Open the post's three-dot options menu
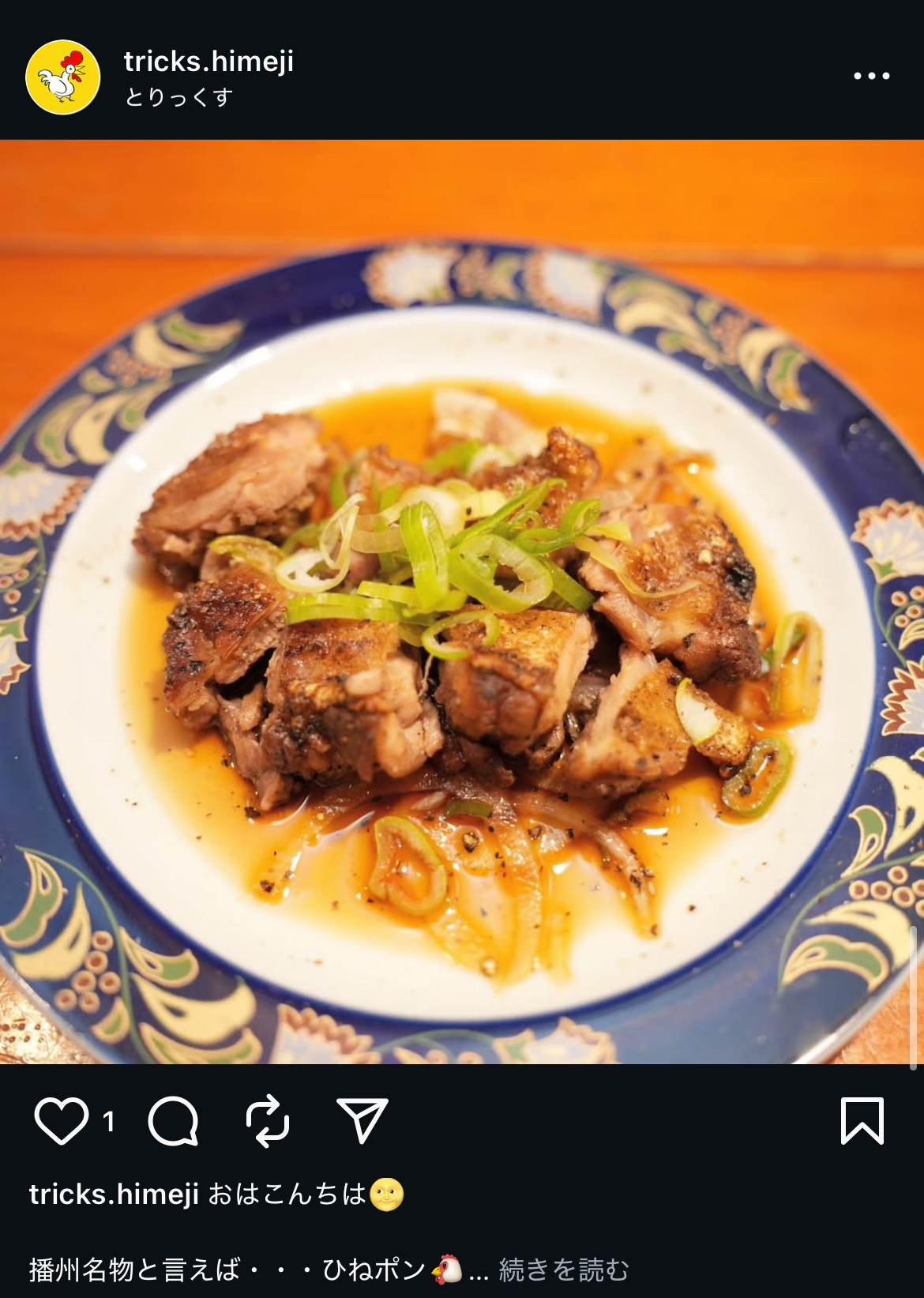The width and height of the screenshot is (924, 1298). tap(871, 76)
